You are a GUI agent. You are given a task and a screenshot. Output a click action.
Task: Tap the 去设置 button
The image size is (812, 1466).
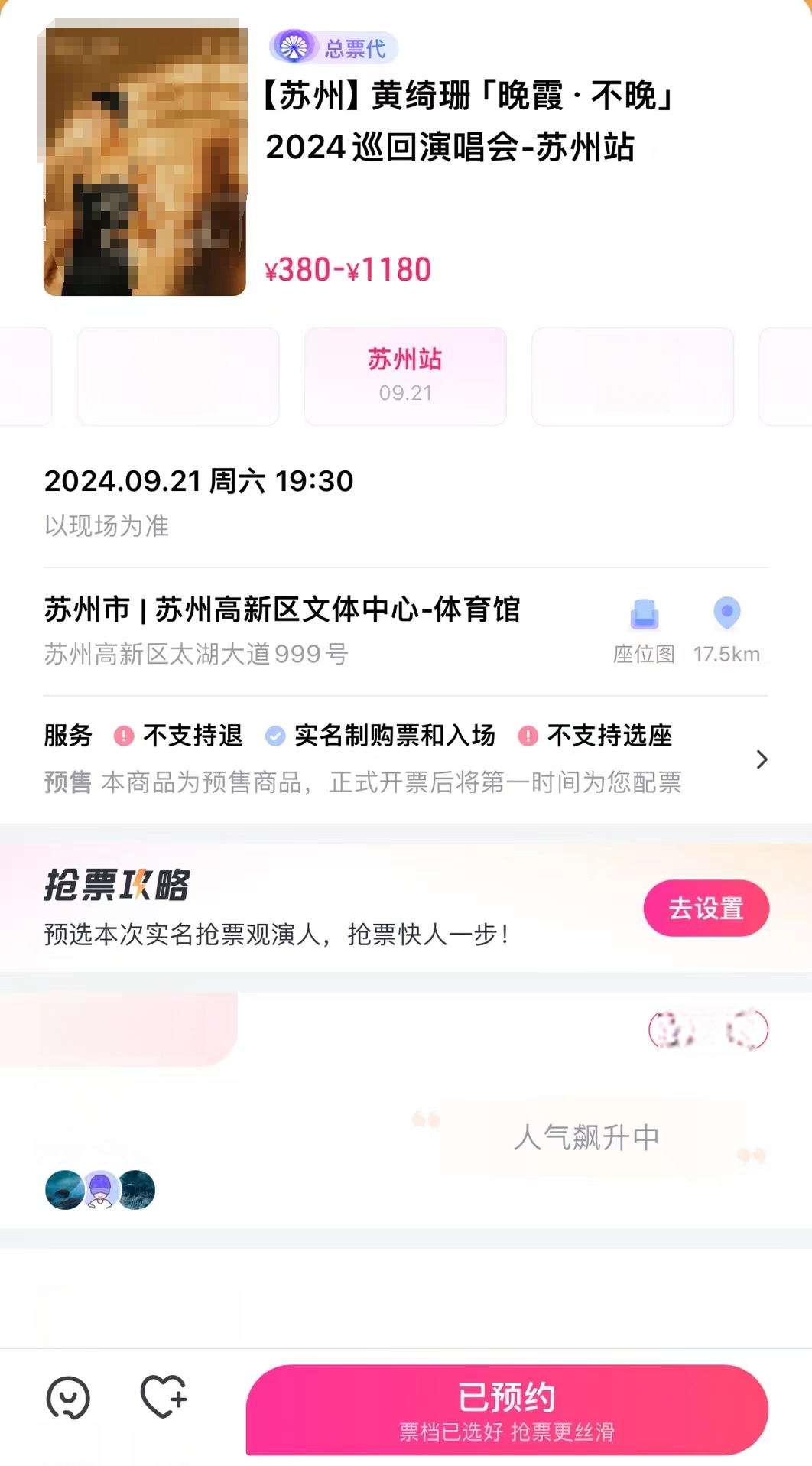pyautogui.click(x=706, y=908)
